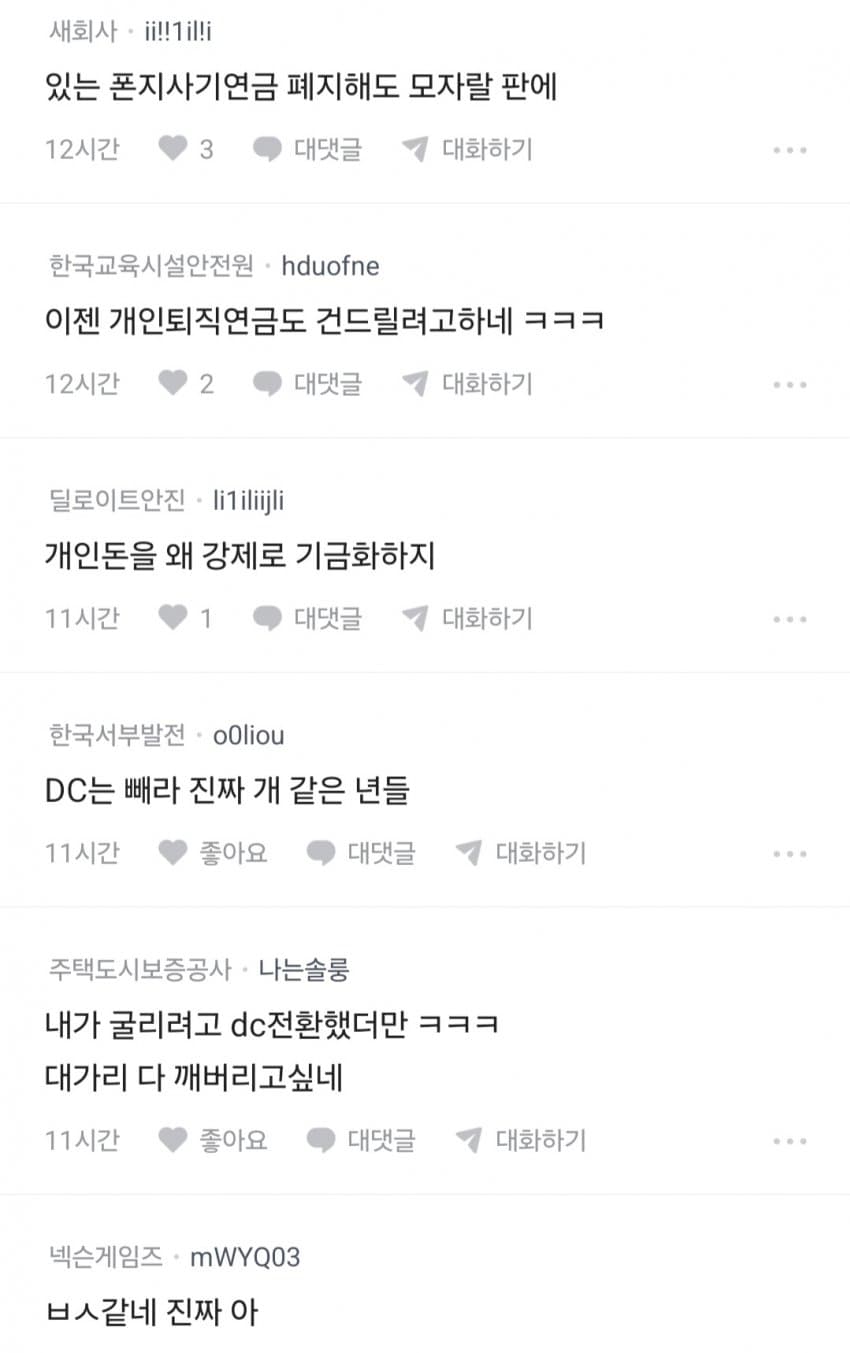
Task: Open overflow menu on ii!!1il!i's comment
Action: point(789,151)
